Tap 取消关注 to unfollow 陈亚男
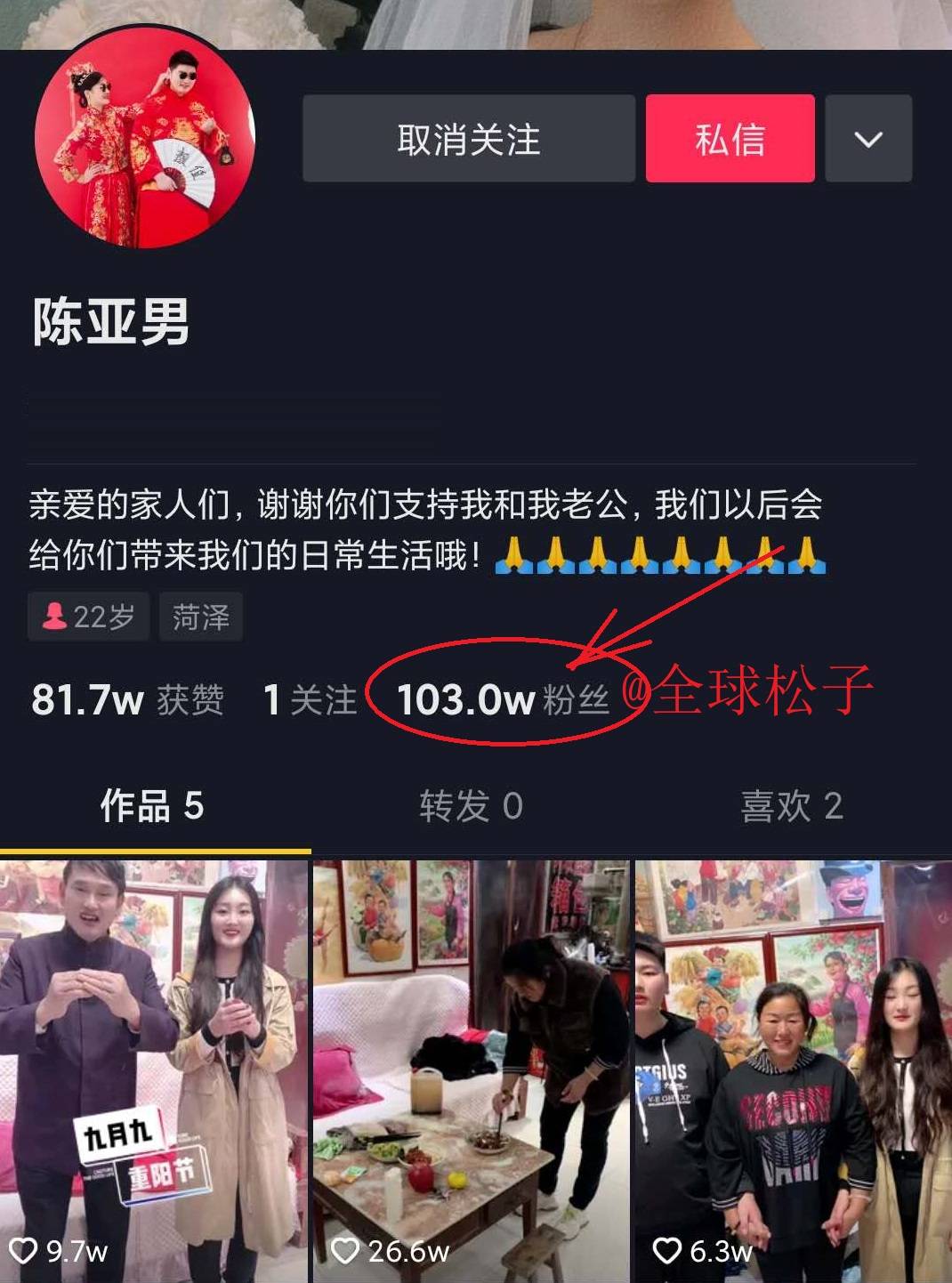The width and height of the screenshot is (952, 1283). 468,139
